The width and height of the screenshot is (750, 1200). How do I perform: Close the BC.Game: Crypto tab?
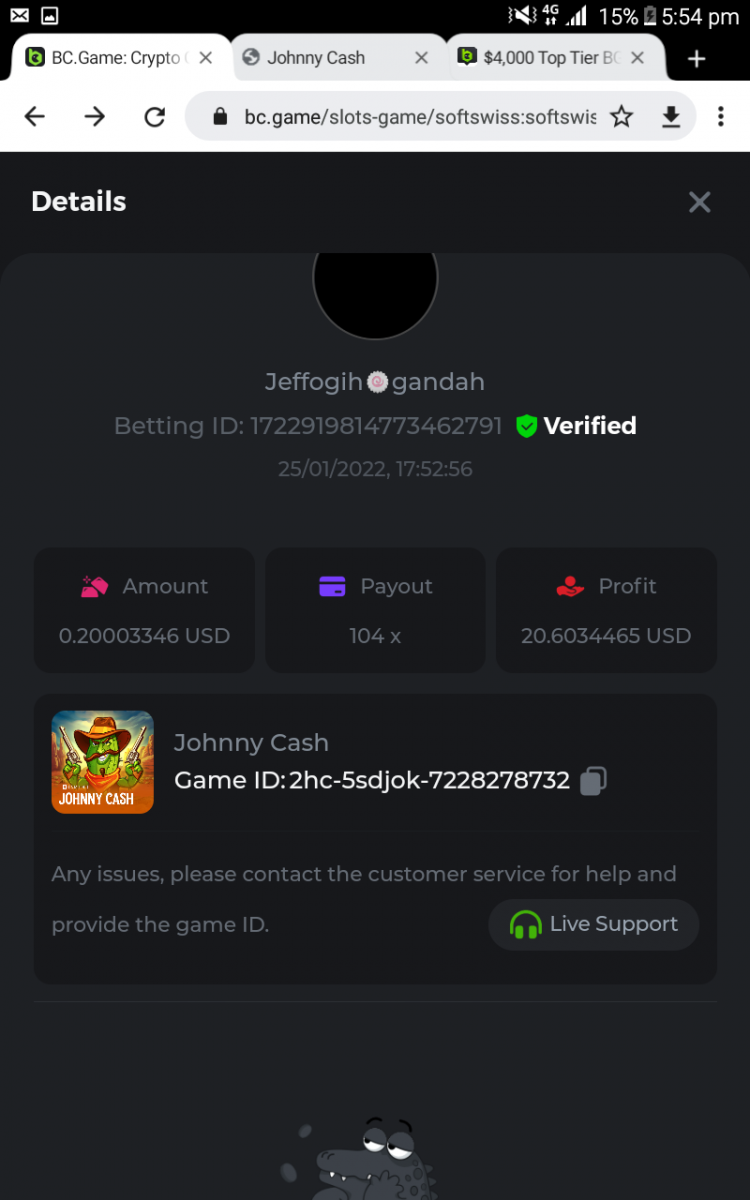[206, 58]
